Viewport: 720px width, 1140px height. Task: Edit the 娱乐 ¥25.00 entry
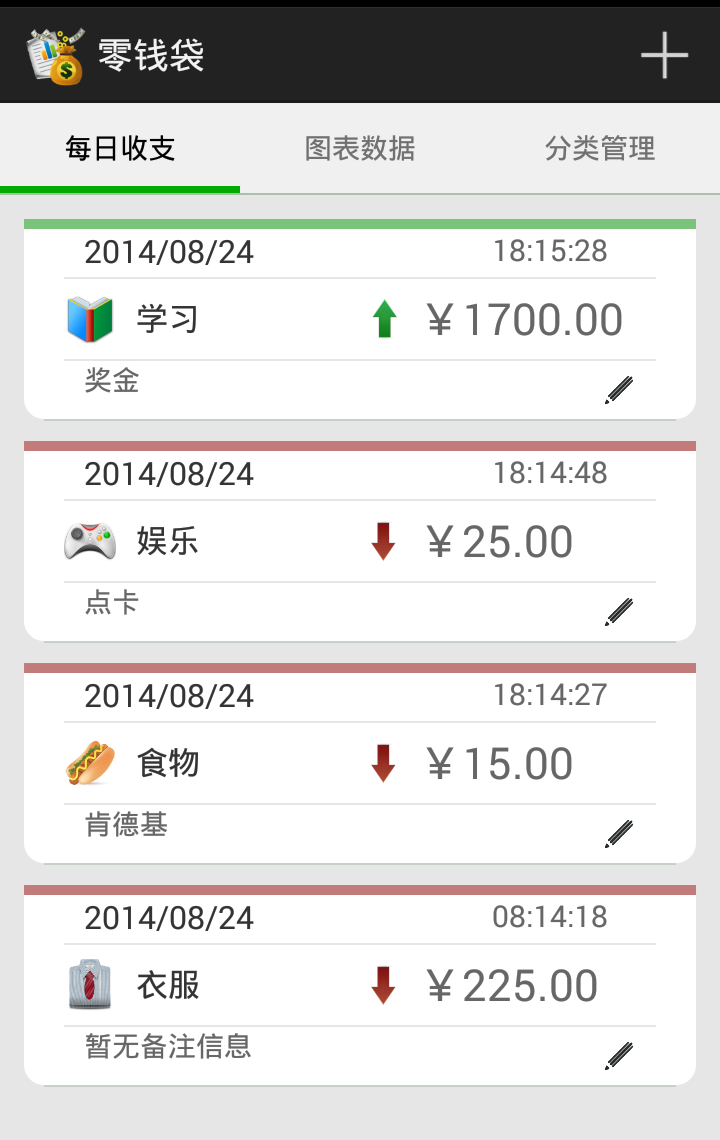tap(619, 612)
